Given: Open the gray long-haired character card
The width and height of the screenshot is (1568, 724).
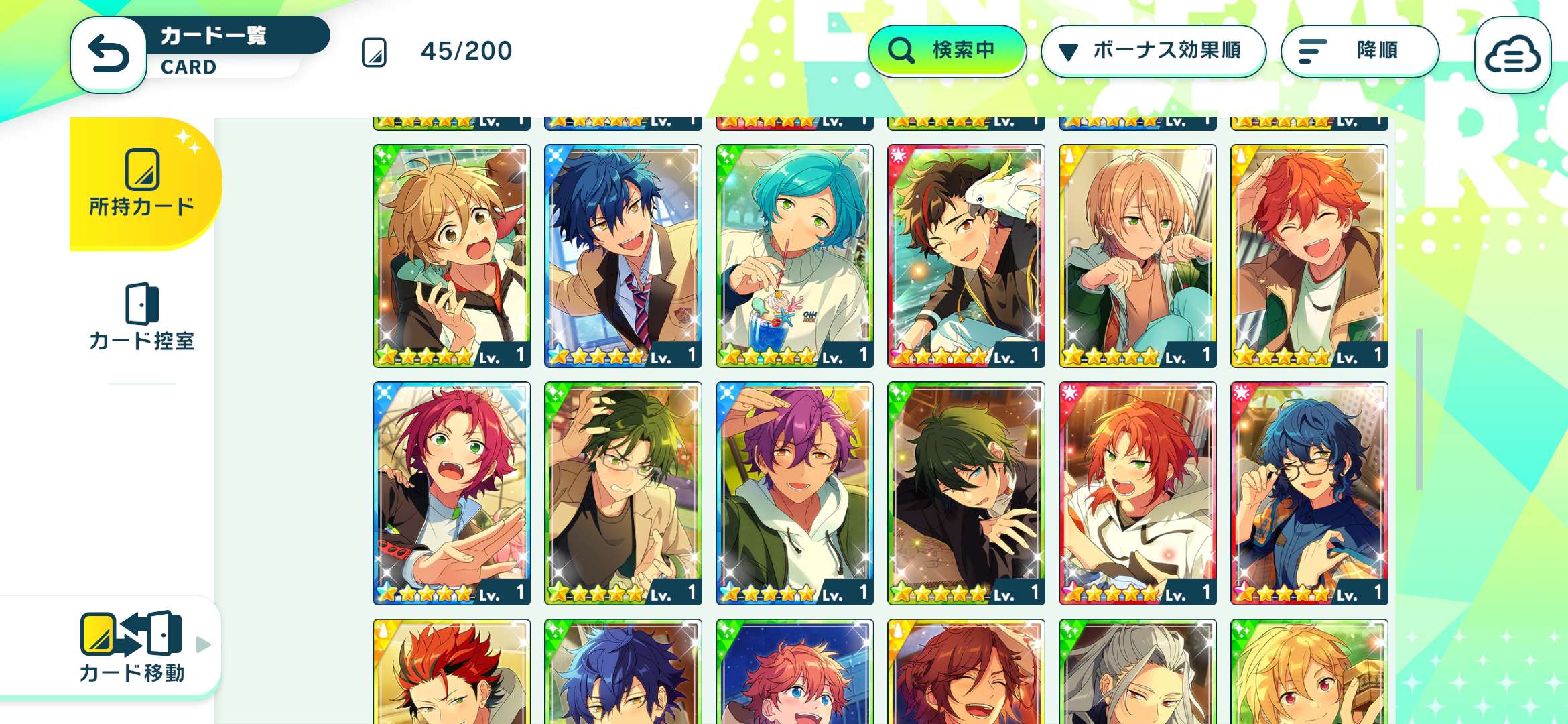Looking at the screenshot, I should coord(1138,673).
